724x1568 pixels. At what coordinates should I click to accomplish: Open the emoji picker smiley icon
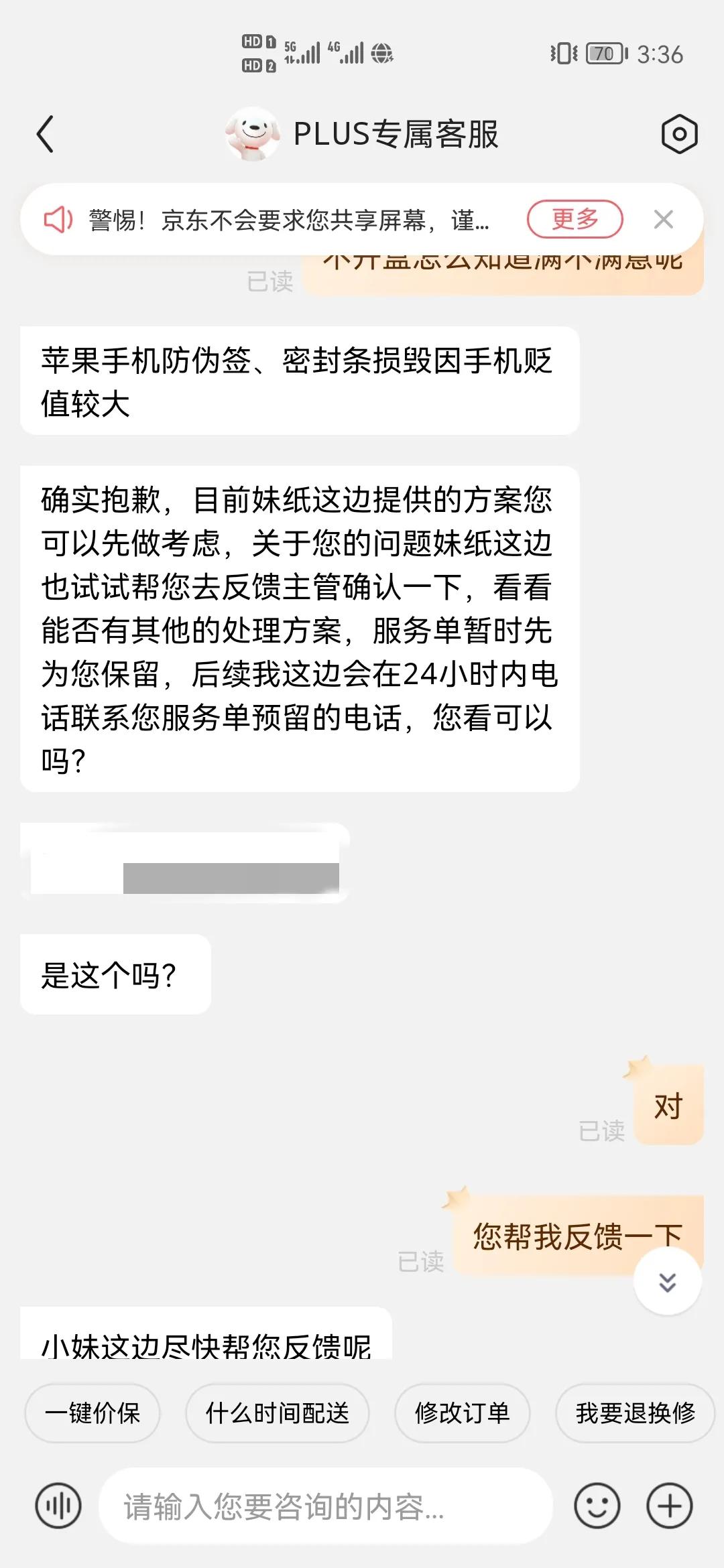click(596, 1506)
